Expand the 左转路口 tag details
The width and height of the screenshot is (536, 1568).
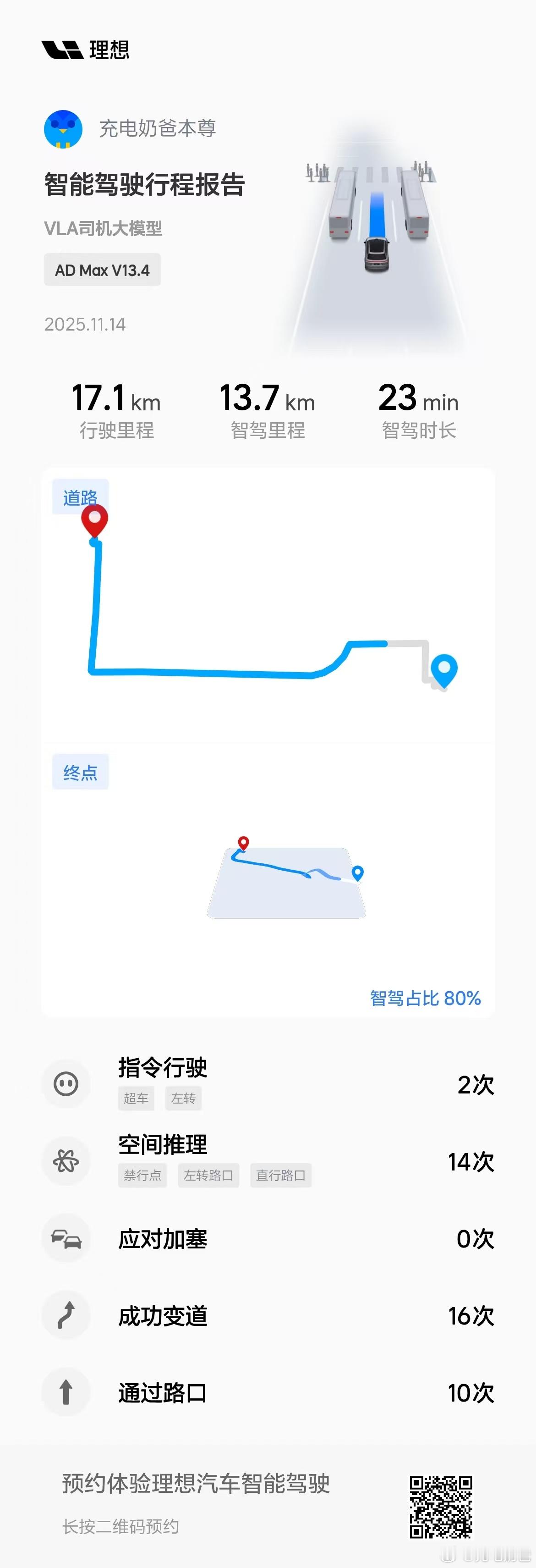[208, 1176]
